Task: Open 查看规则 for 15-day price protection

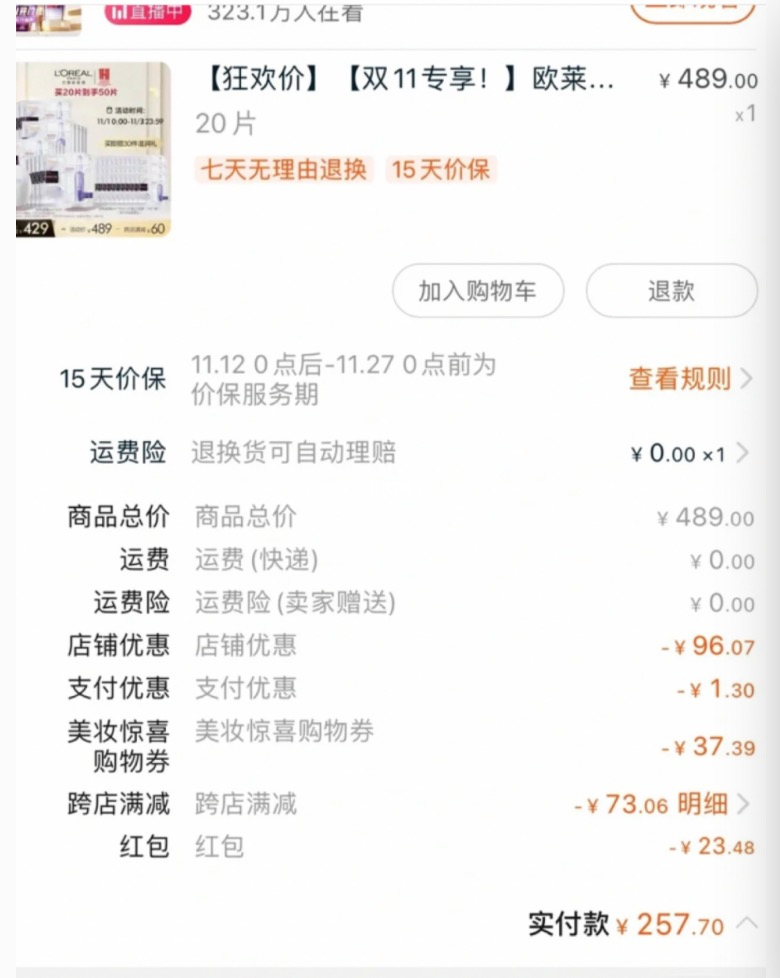Action: pos(689,379)
